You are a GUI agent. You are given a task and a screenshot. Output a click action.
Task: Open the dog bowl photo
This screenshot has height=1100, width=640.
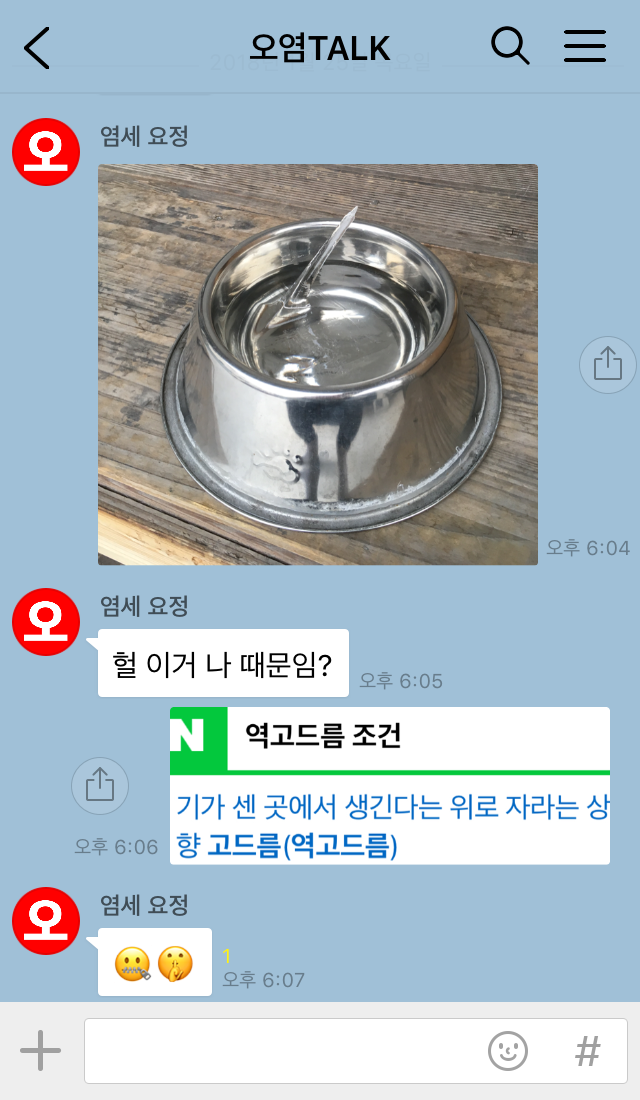pyautogui.click(x=317, y=364)
